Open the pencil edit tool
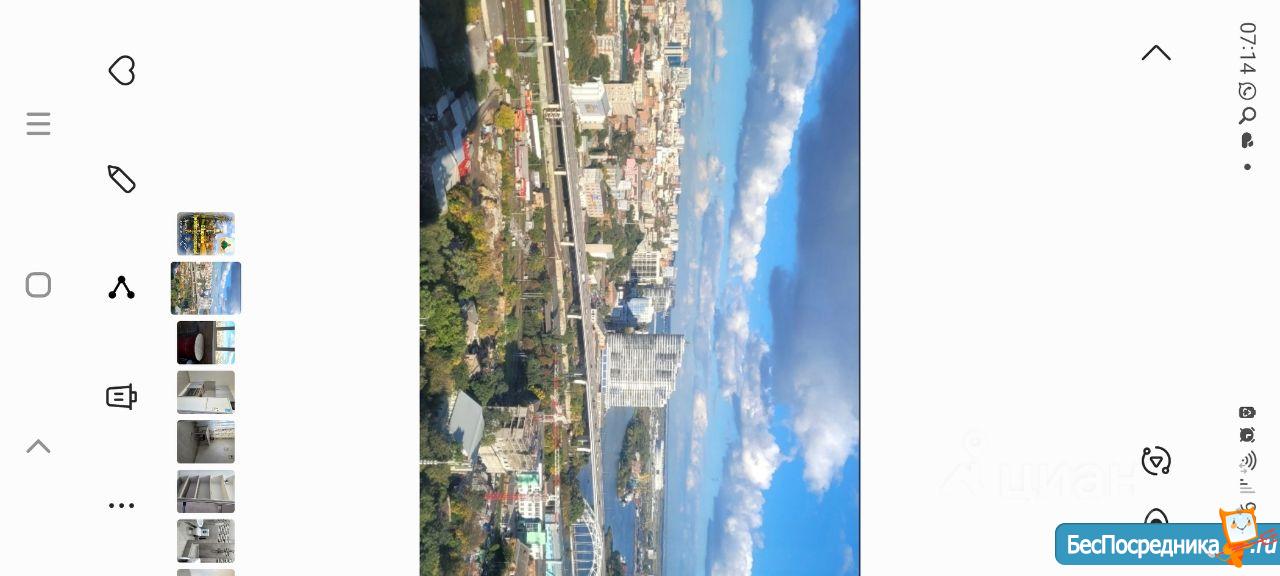The height and width of the screenshot is (576, 1280). [121, 179]
